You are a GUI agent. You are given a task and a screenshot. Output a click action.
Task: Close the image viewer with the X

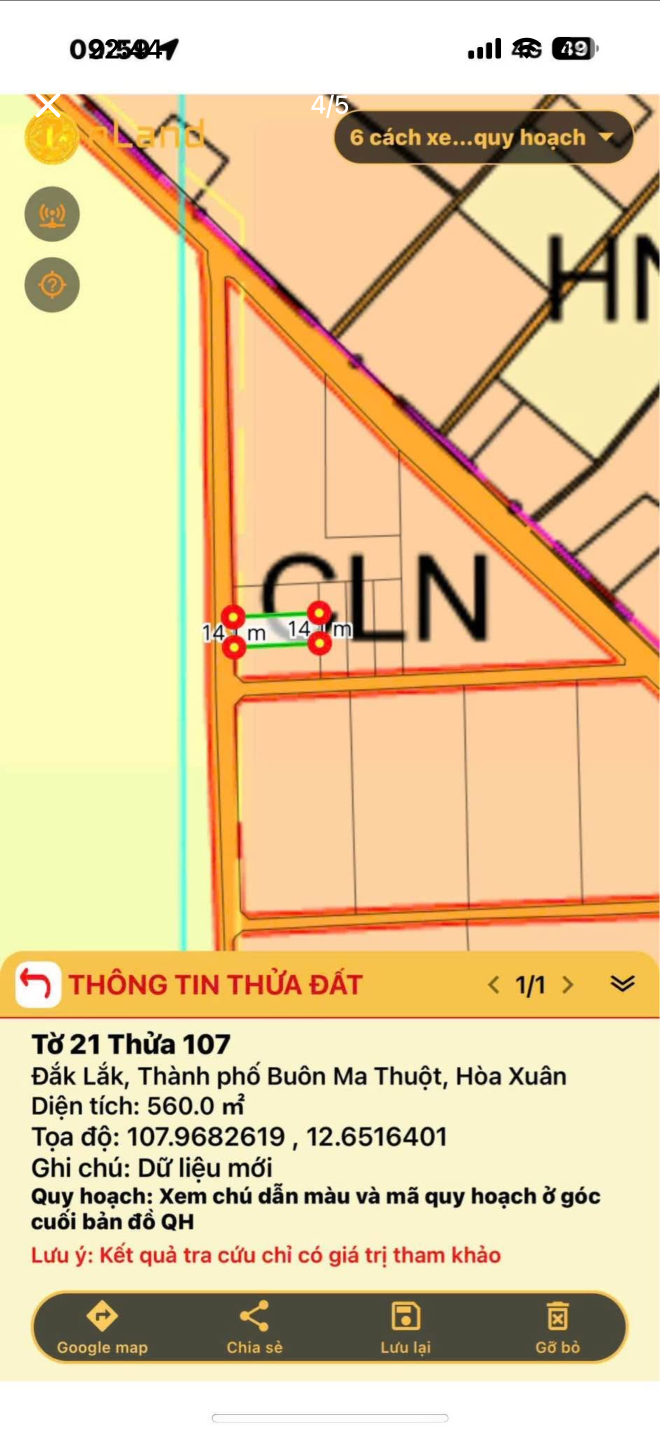pyautogui.click(x=47, y=104)
